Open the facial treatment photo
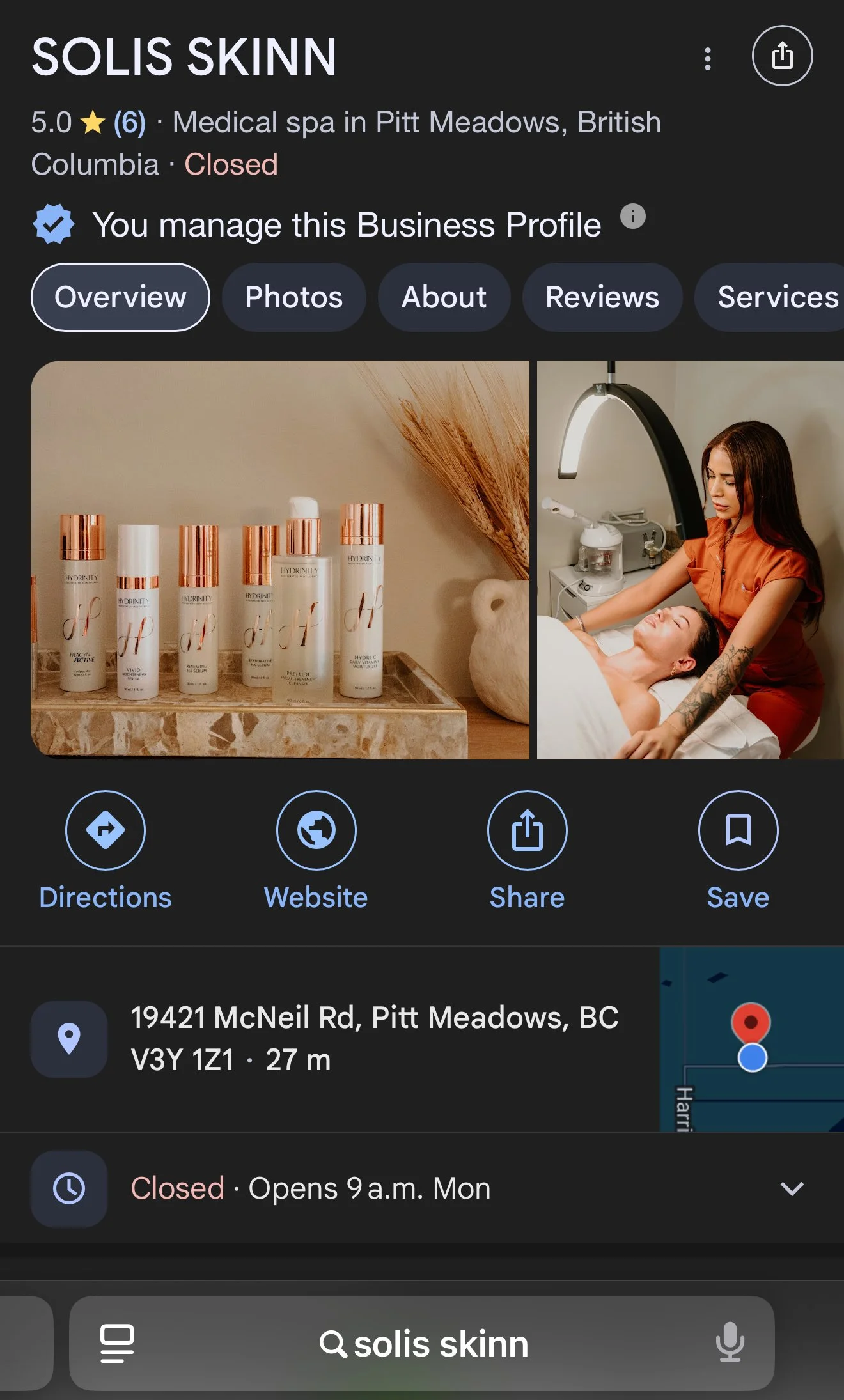844x1400 pixels. pyautogui.click(x=691, y=560)
